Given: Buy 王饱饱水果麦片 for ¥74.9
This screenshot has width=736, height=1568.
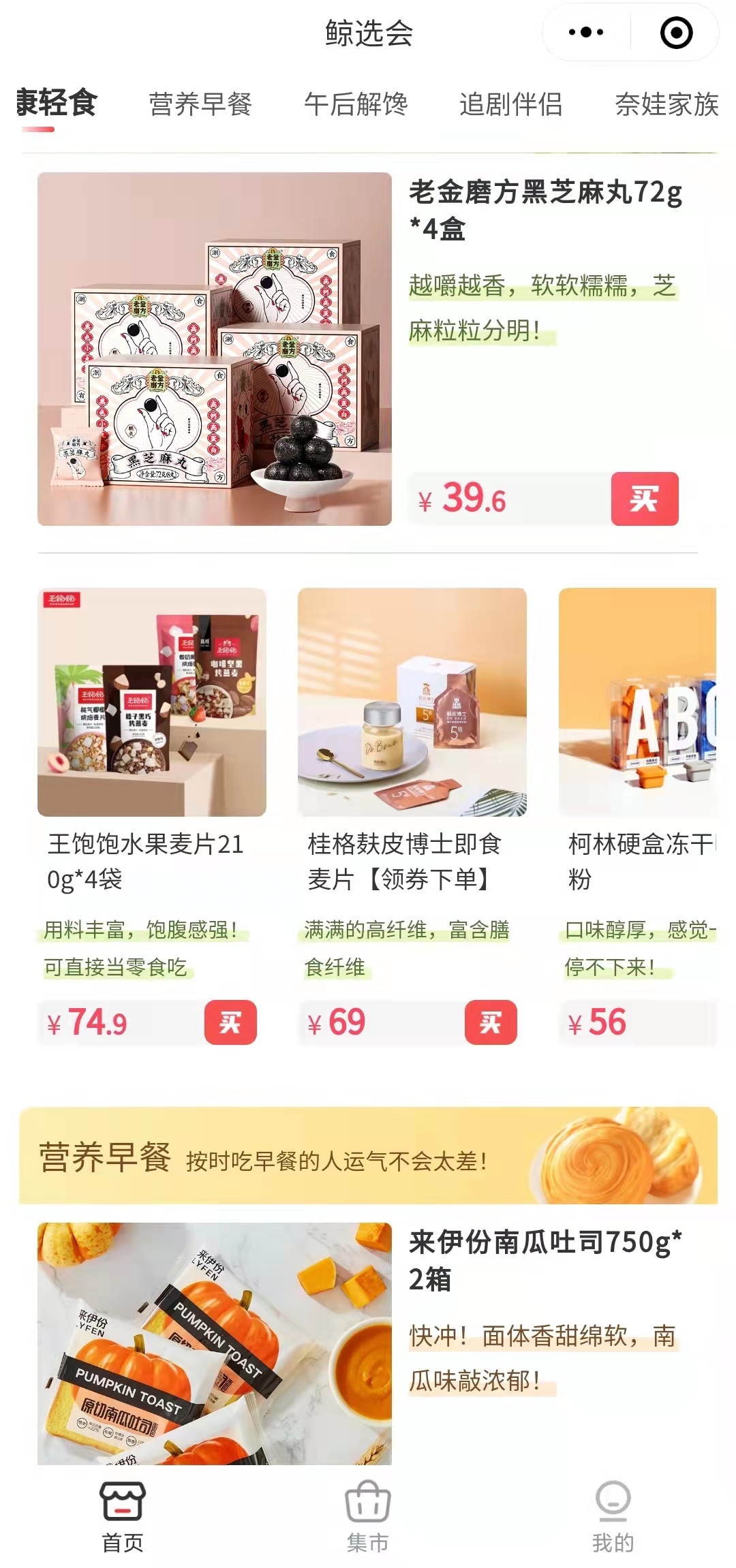Looking at the screenshot, I should click(230, 1022).
